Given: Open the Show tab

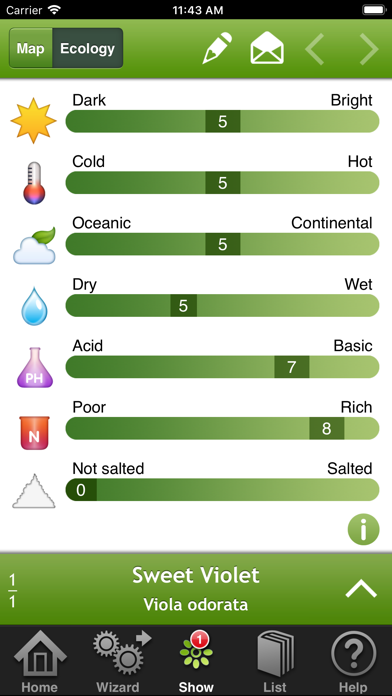Looking at the screenshot, I should pyautogui.click(x=196, y=660).
